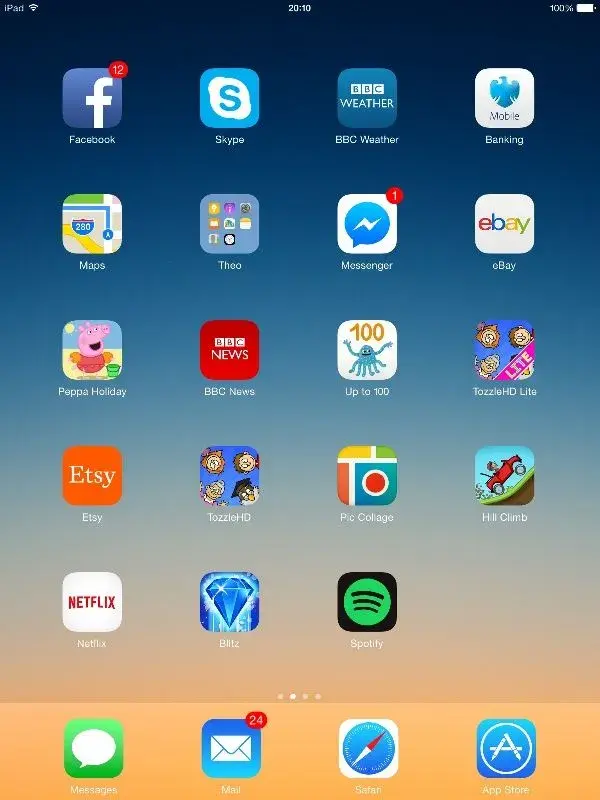Open Peppa Holiday game
This screenshot has width=600, height=800.
[x=92, y=350]
